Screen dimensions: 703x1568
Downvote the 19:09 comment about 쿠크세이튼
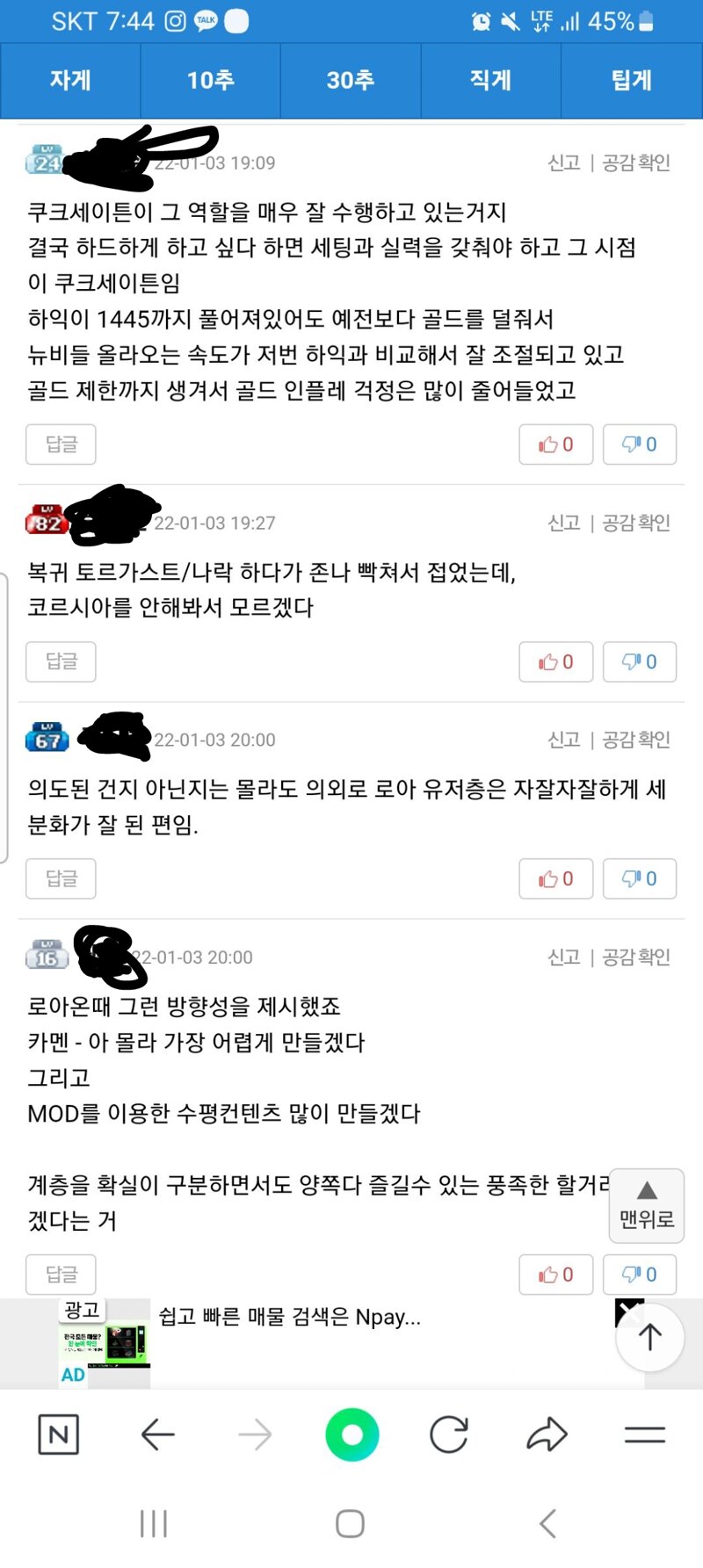coord(640,444)
